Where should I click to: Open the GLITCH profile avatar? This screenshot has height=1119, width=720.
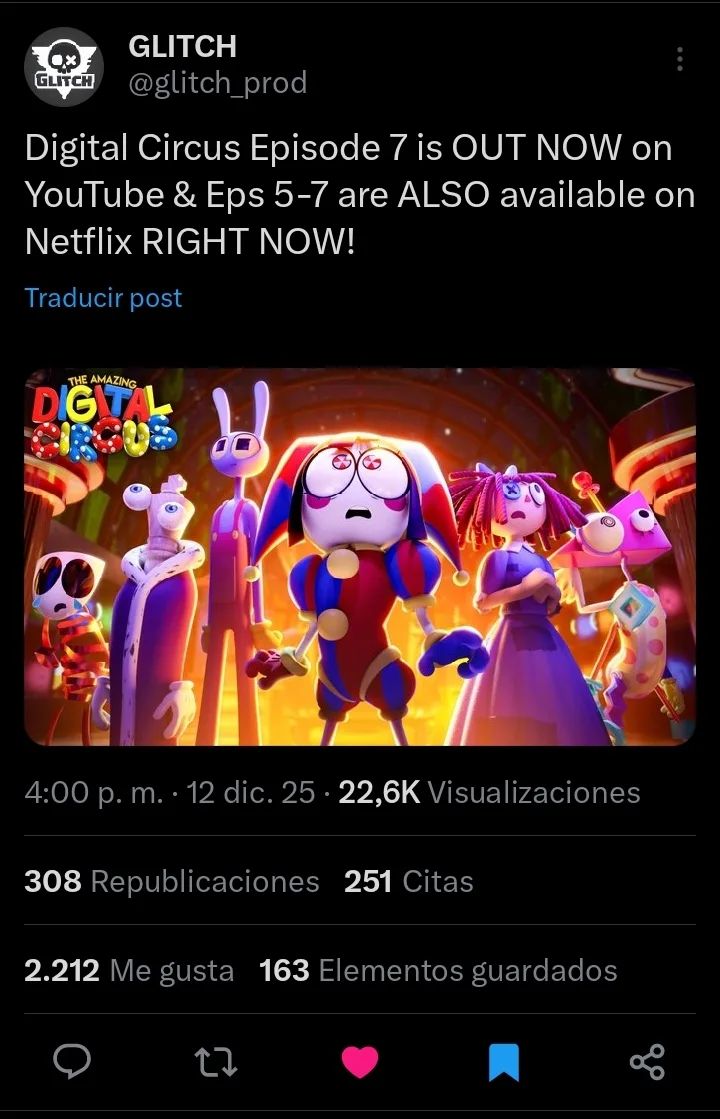pyautogui.click(x=64, y=67)
